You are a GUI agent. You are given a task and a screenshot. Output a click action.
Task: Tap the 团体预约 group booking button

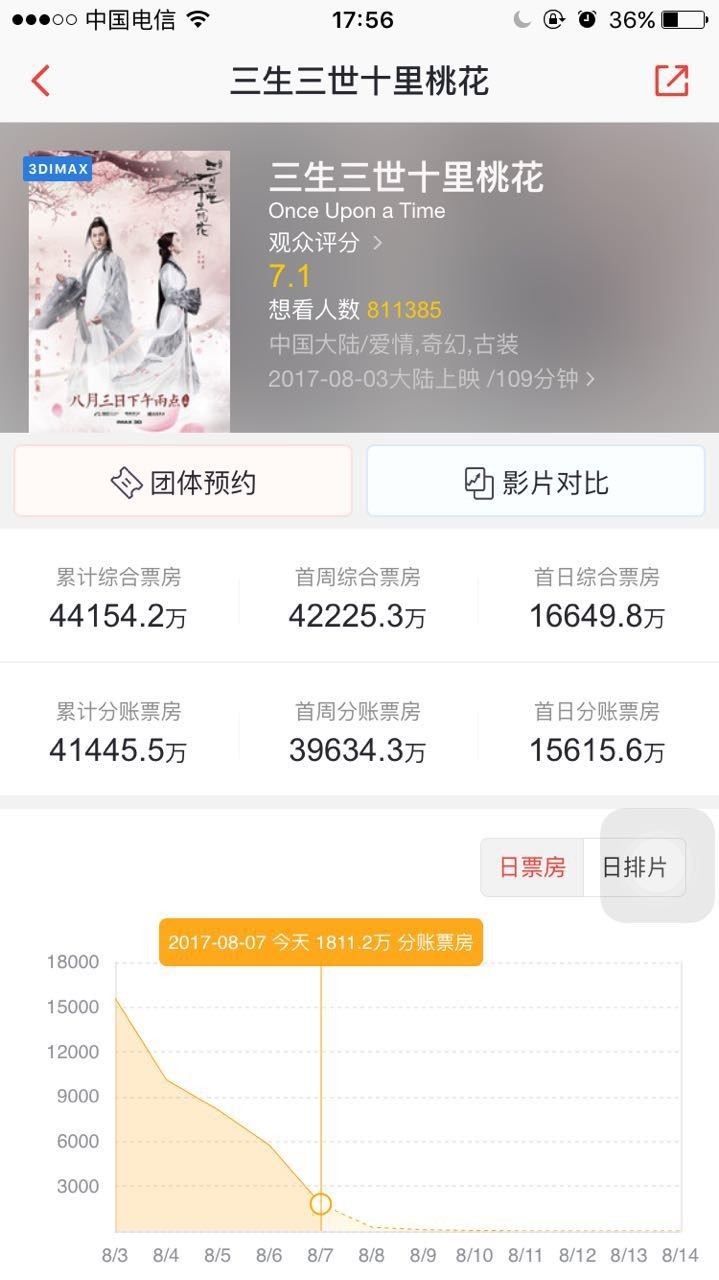tap(183, 483)
